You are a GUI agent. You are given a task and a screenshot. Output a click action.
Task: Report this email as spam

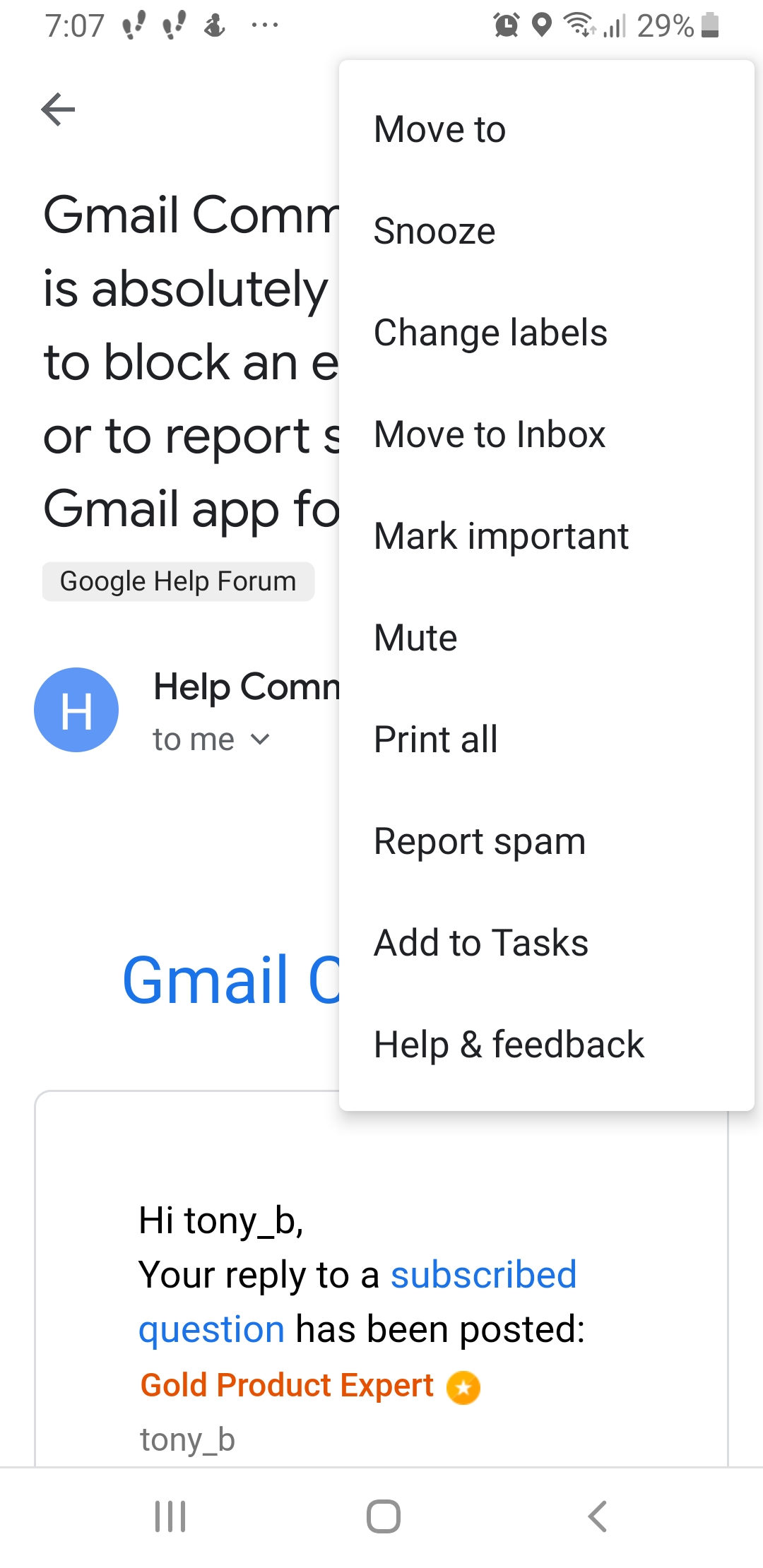[480, 841]
